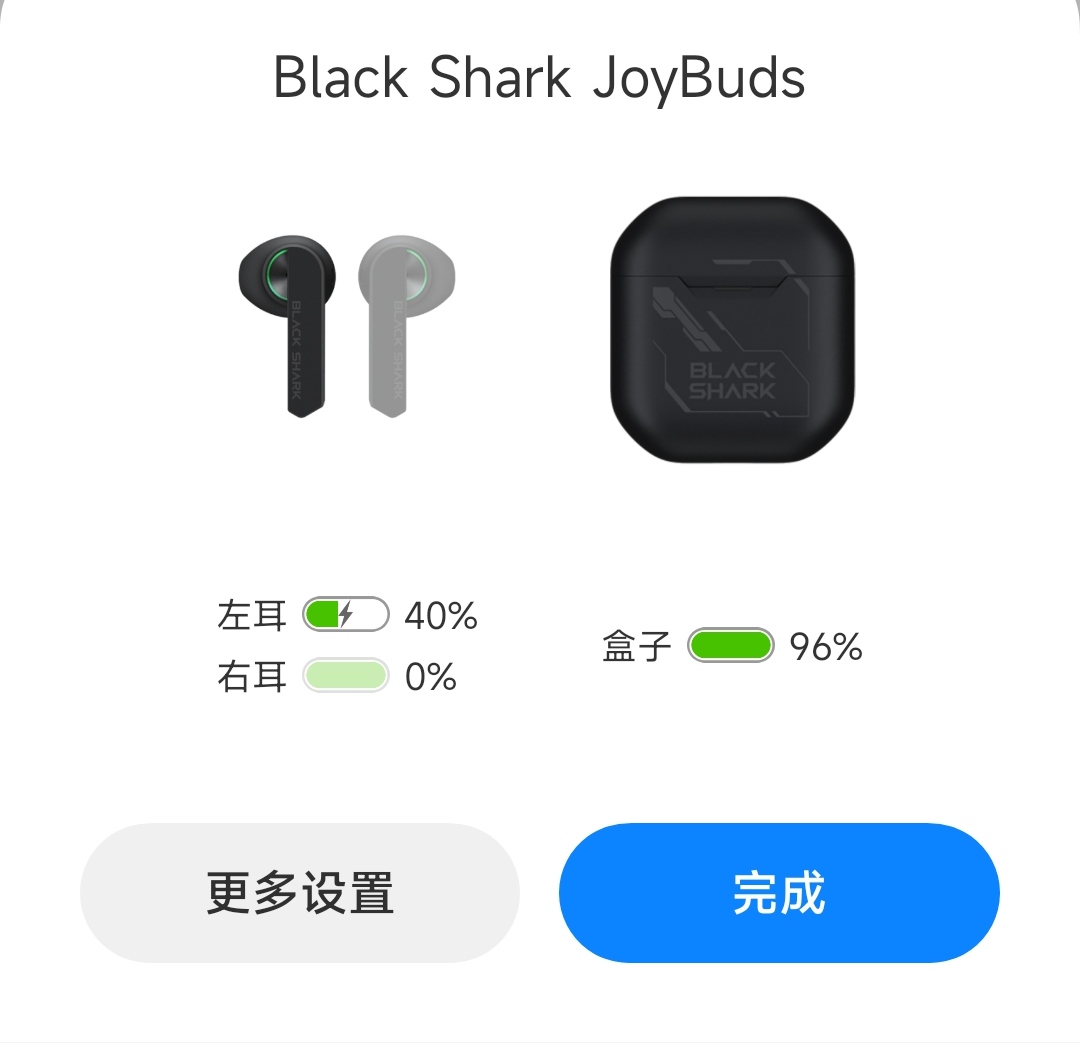This screenshot has width=1080, height=1043.
Task: Open 更多设置 for the JoyBuds
Action: click(x=300, y=893)
